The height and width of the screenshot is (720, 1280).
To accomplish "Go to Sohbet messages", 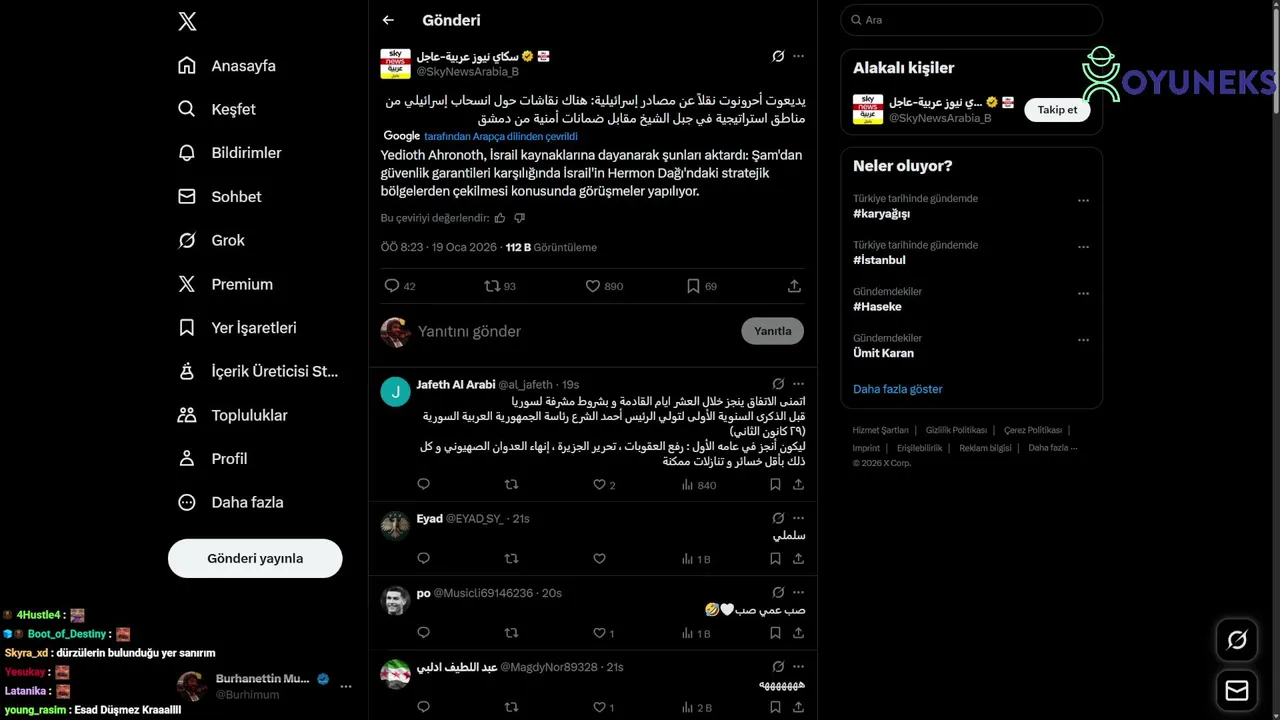I will click(x=235, y=197).
